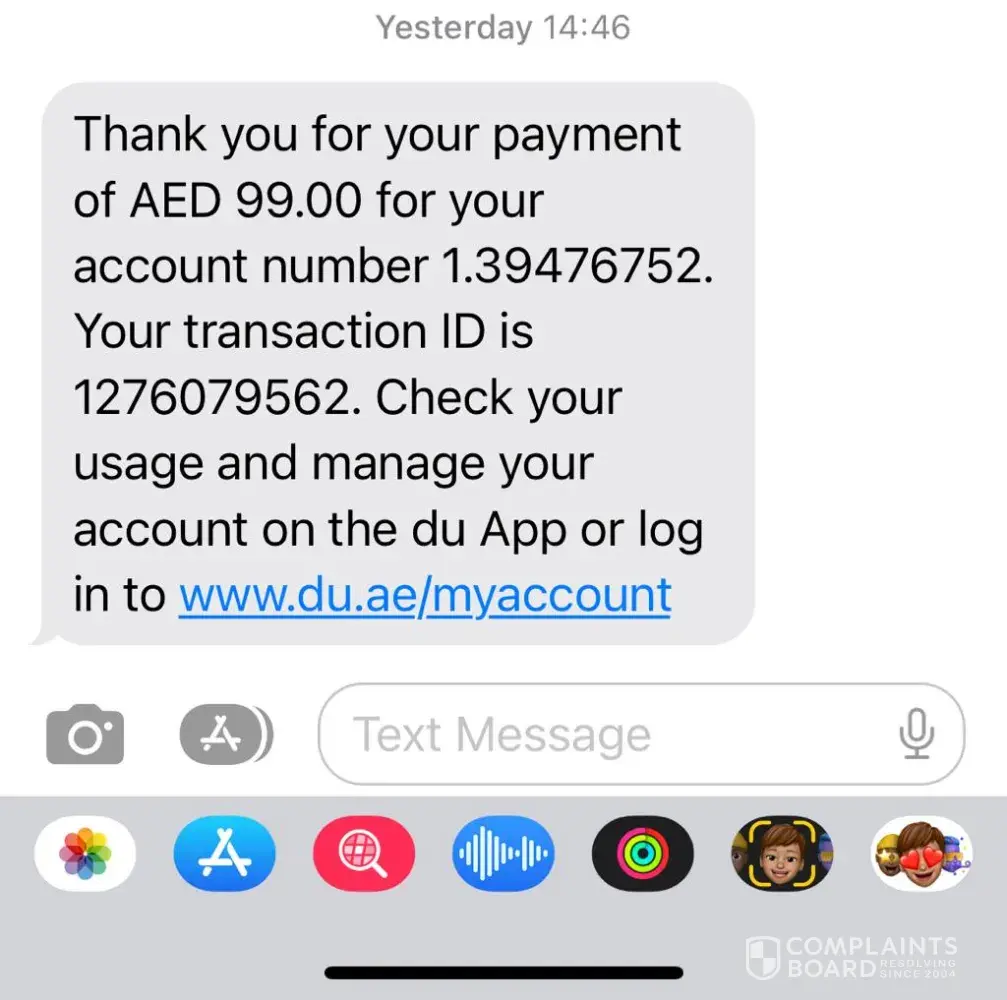Screen dimensions: 1007x1000
Task: Open the Fitness activity rings app
Action: 642,854
